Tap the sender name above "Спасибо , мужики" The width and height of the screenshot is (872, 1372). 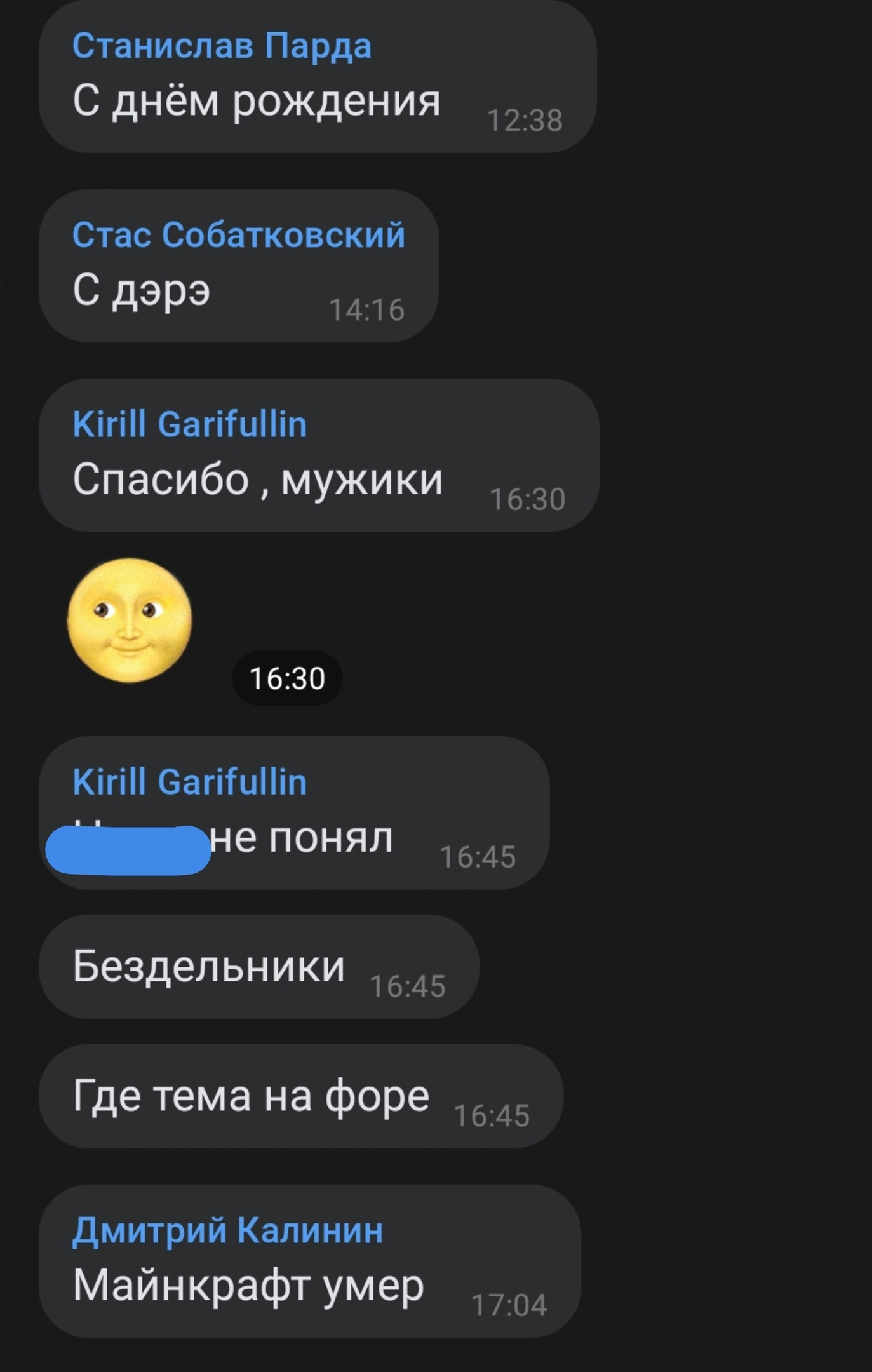[x=189, y=424]
